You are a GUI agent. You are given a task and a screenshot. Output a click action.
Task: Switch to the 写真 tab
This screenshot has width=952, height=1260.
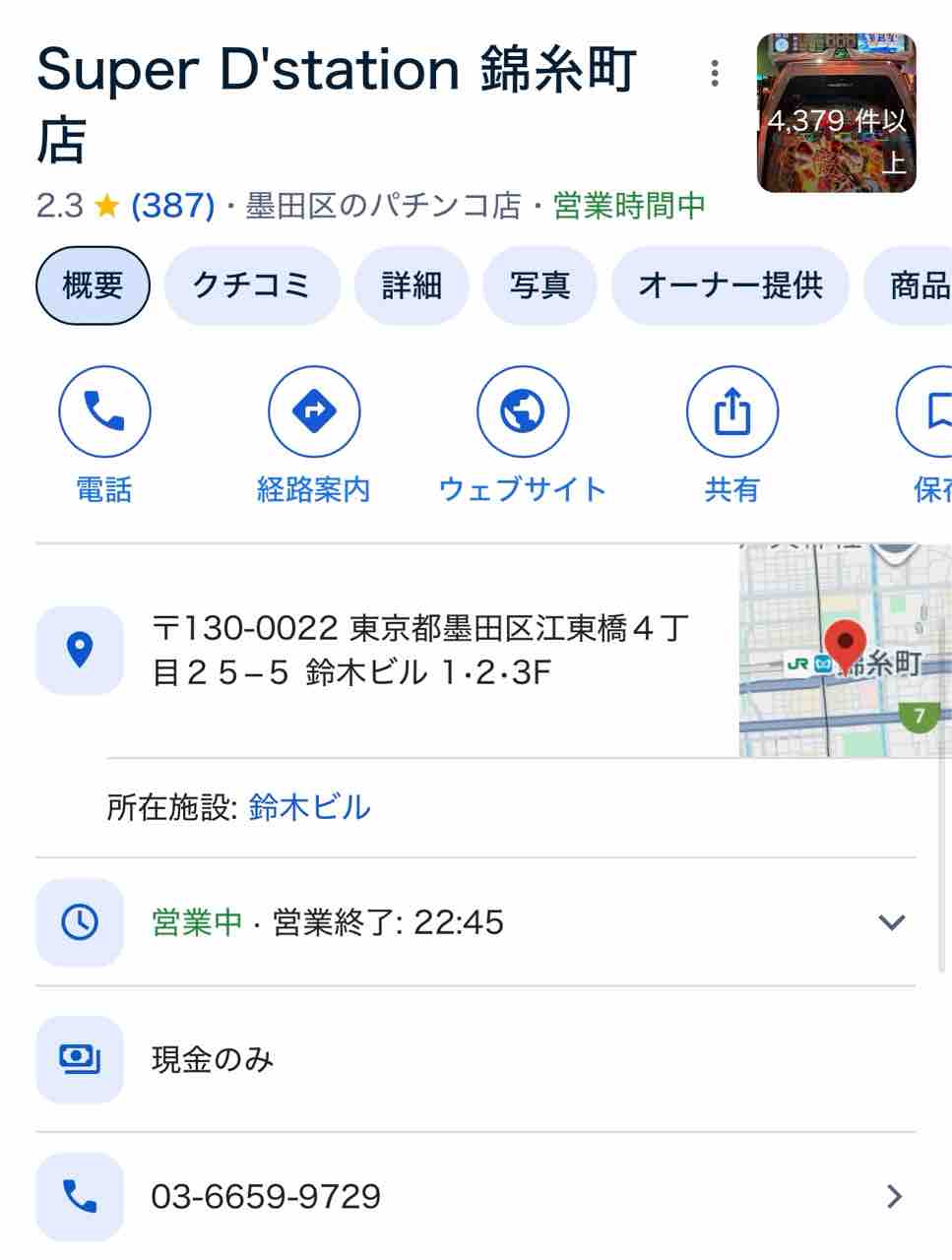point(539,285)
